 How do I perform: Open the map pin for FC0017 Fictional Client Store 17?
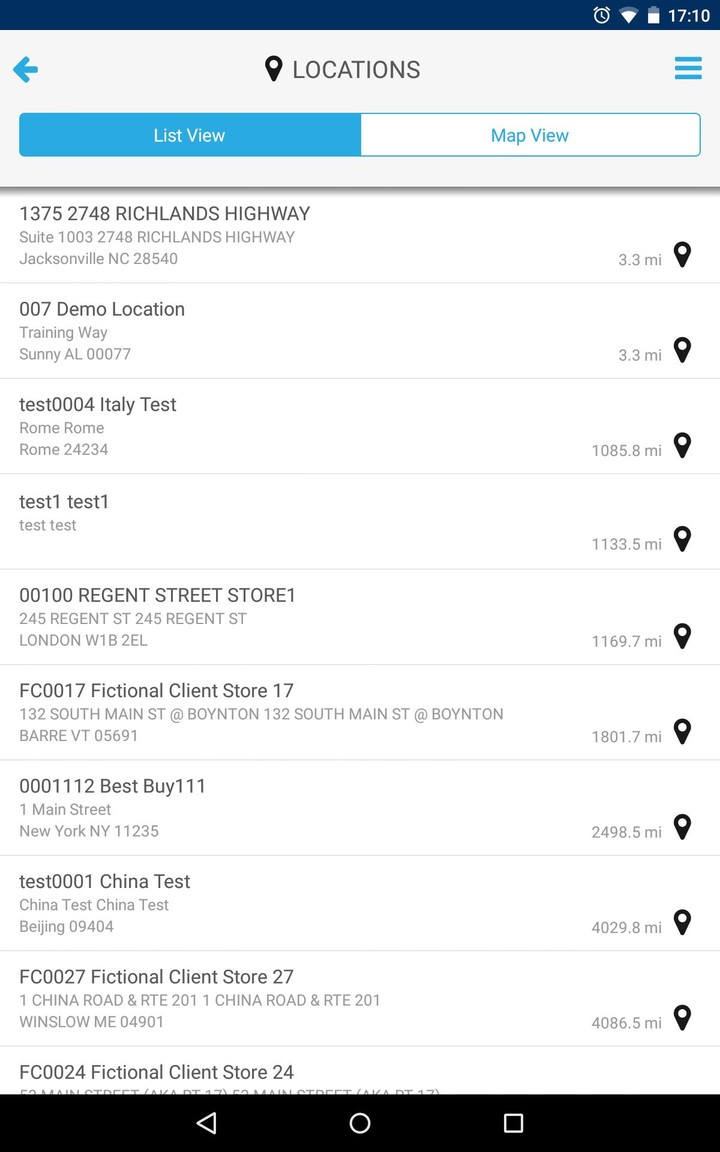coord(683,731)
